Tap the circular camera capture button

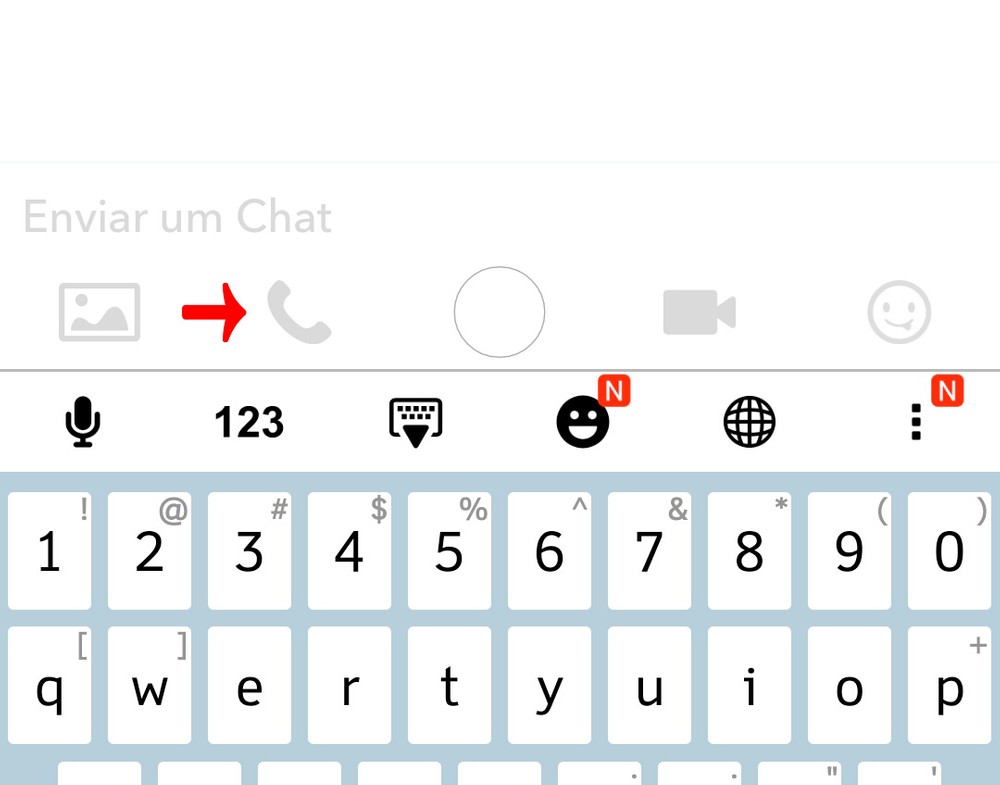(x=499, y=312)
